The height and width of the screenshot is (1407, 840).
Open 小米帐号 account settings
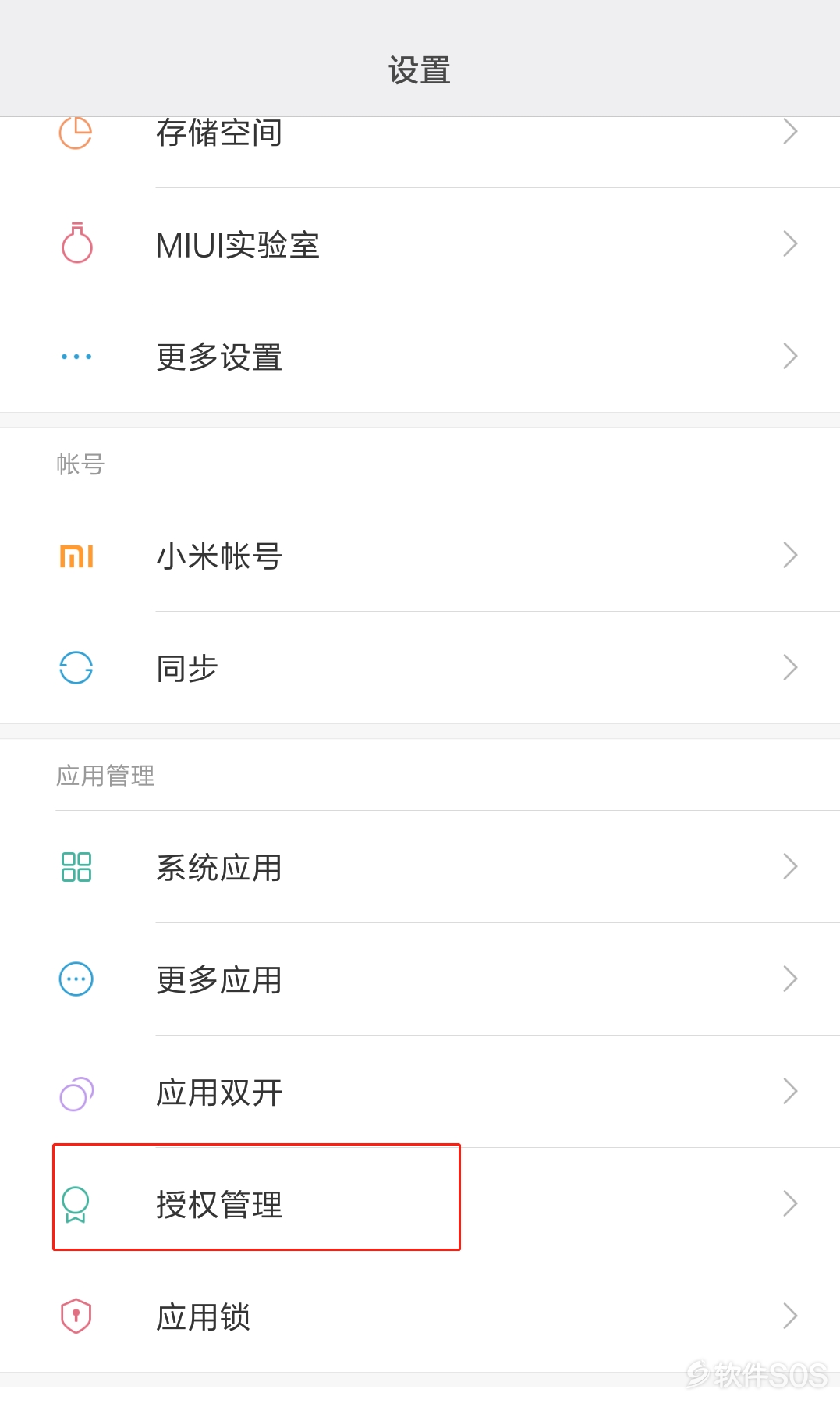tap(420, 556)
